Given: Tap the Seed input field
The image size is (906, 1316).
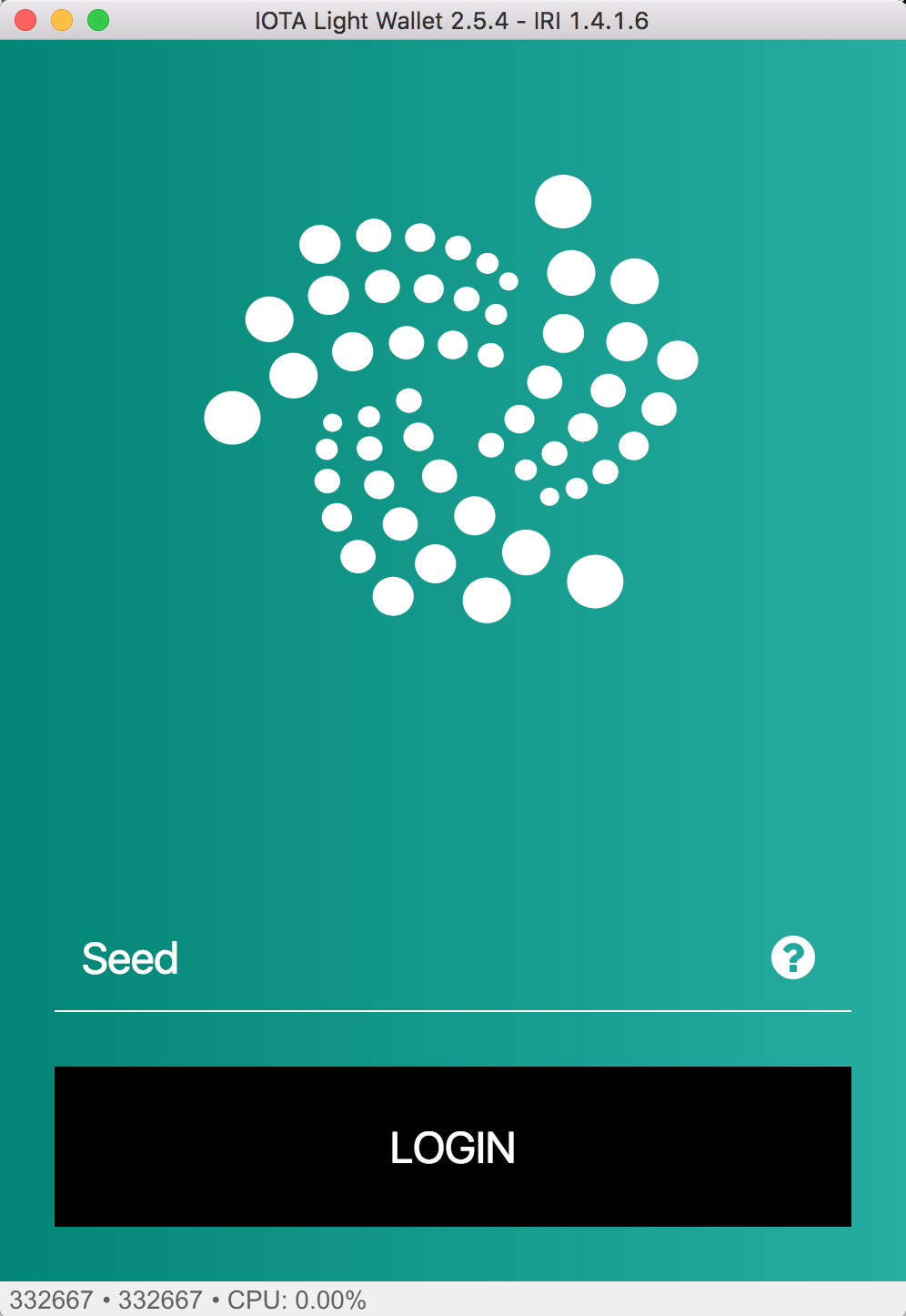Looking at the screenshot, I should pos(409,960).
